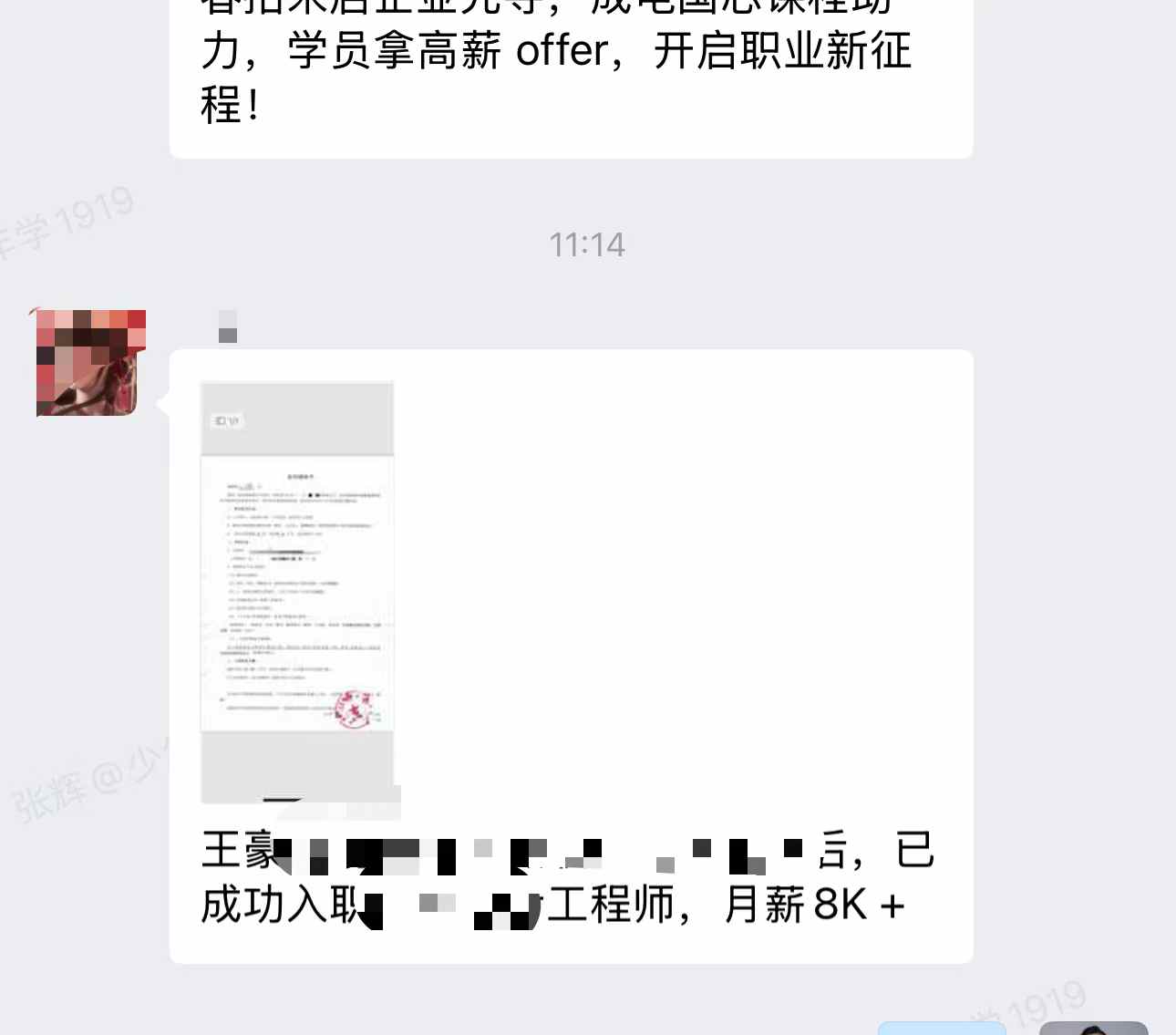Open the offer document image in the message
This screenshot has height=1035, width=1176.
click(297, 593)
